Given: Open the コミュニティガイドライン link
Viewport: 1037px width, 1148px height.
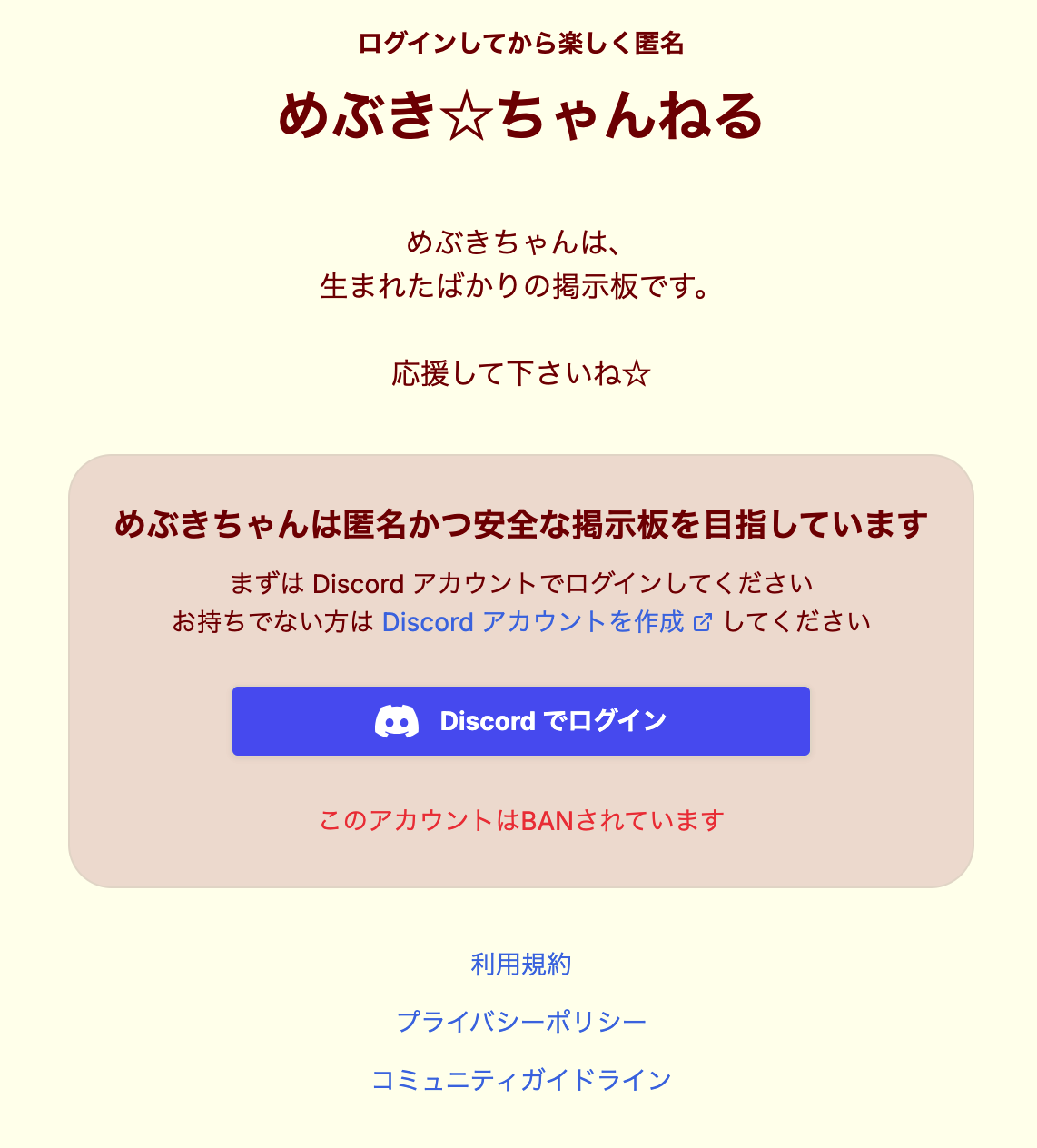Looking at the screenshot, I should (x=520, y=1080).
